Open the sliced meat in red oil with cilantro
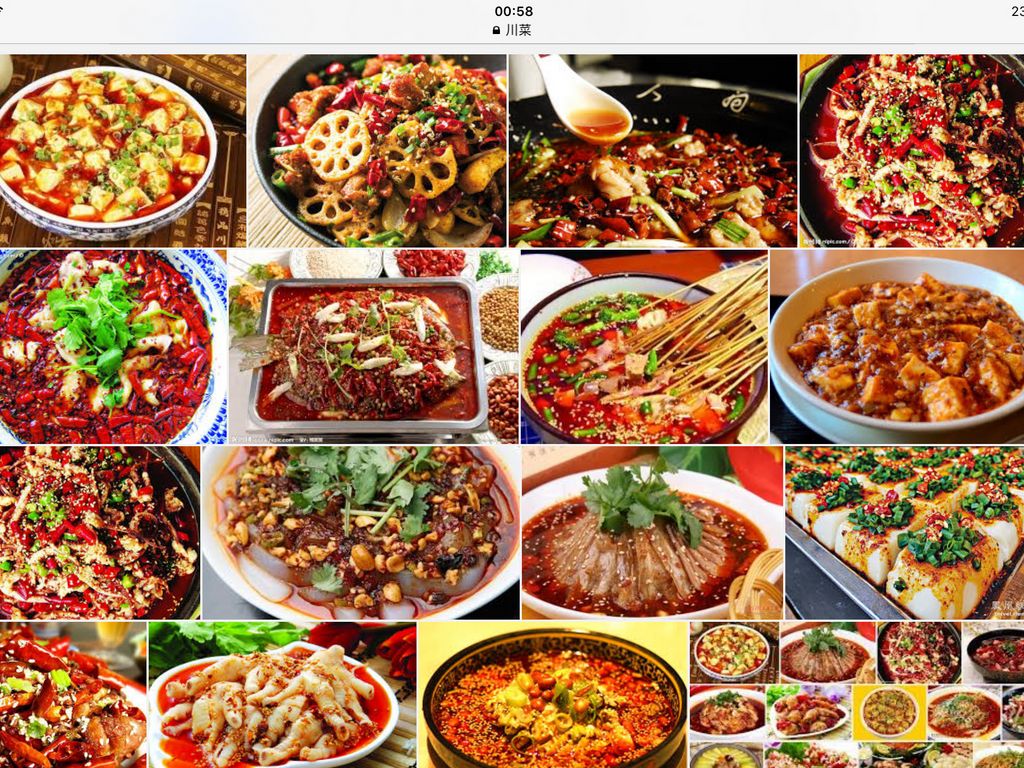The image size is (1024, 768). [x=650, y=533]
